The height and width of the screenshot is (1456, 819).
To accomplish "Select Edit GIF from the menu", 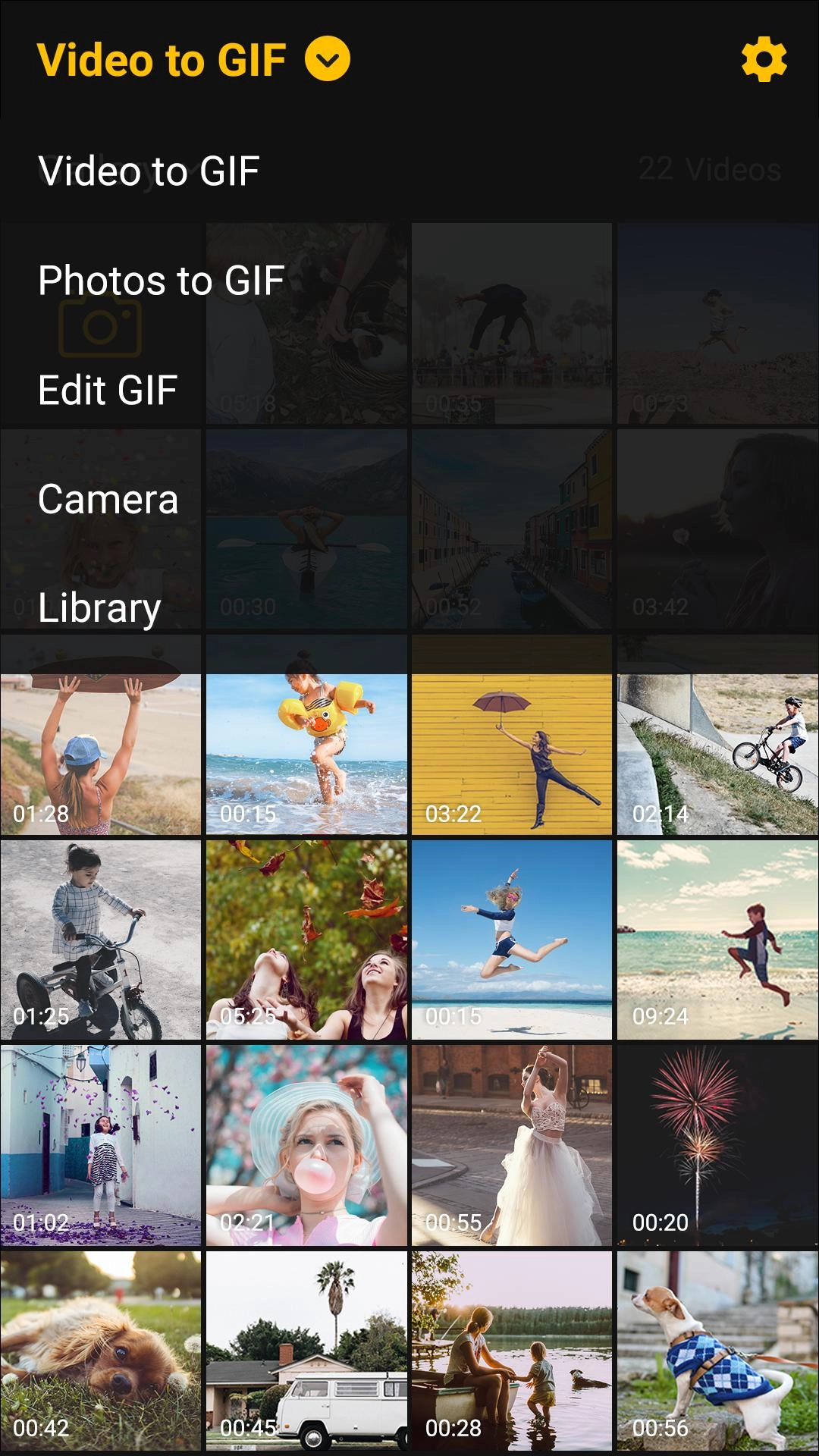I will [x=107, y=391].
